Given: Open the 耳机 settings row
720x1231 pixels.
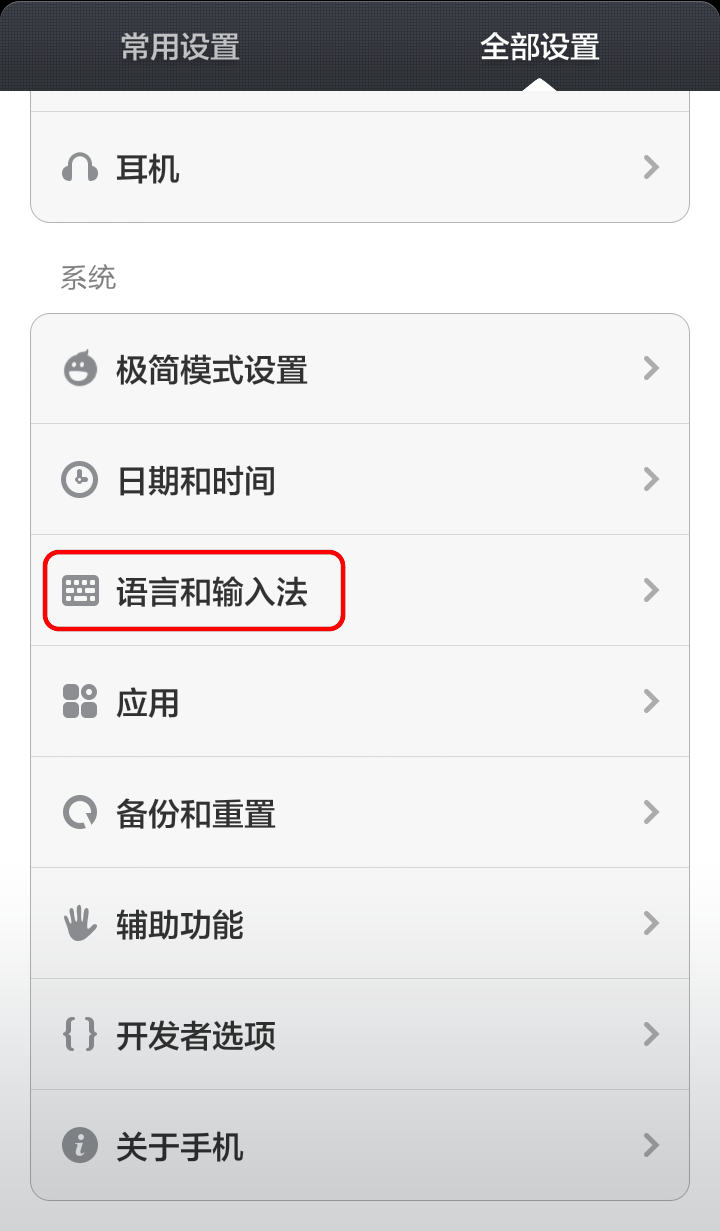Looking at the screenshot, I should 360,168.
